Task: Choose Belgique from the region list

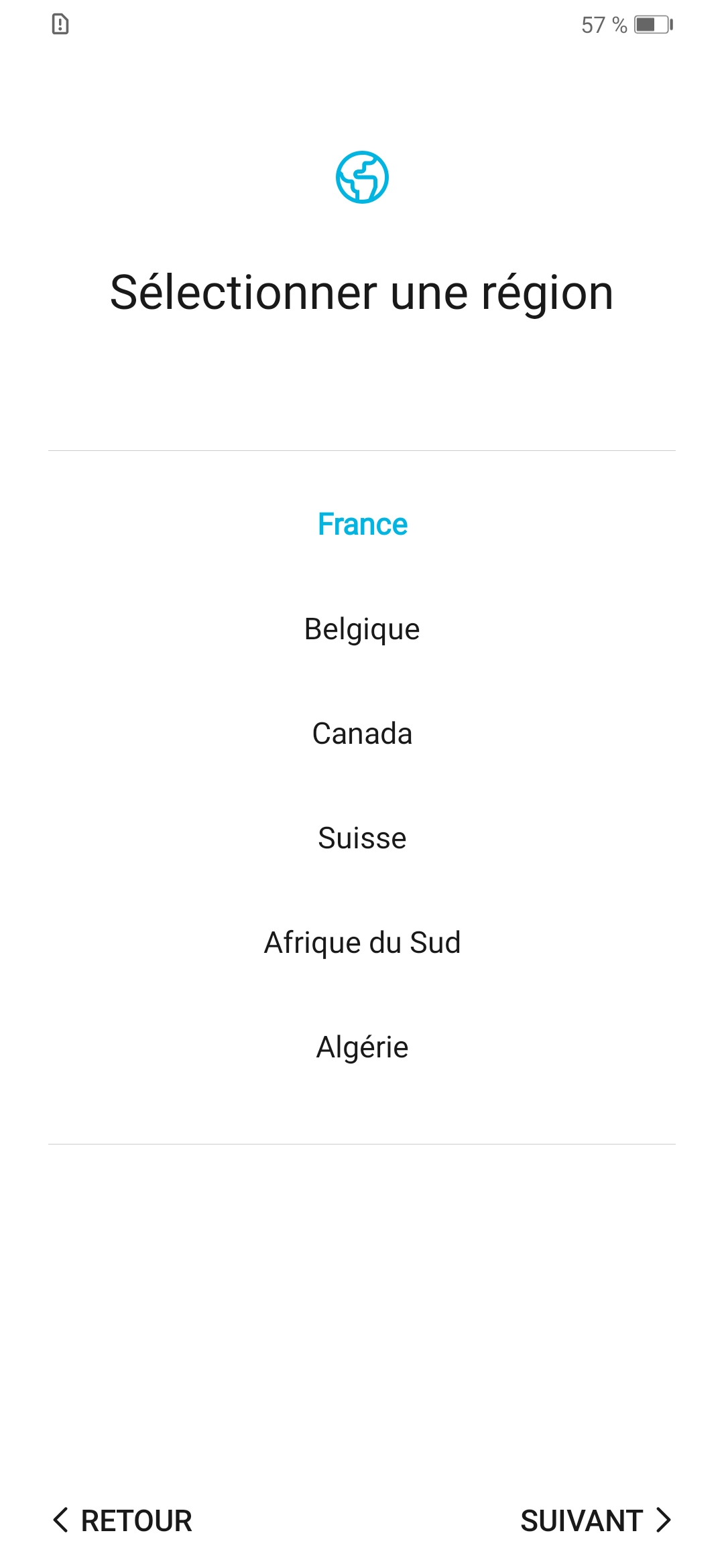Action: tap(362, 629)
